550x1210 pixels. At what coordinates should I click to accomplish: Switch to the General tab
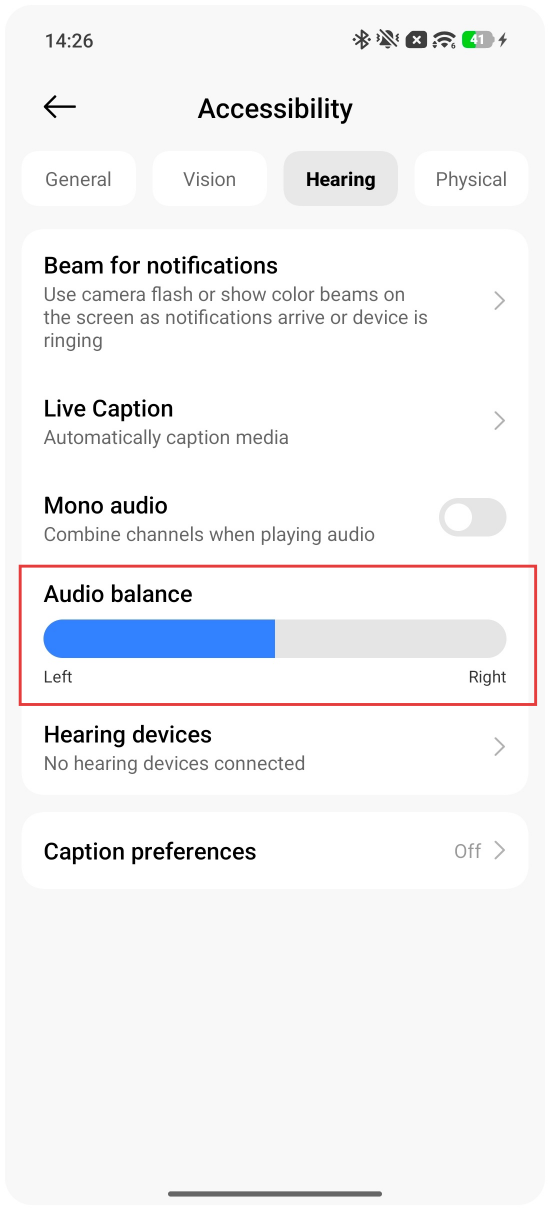78,179
